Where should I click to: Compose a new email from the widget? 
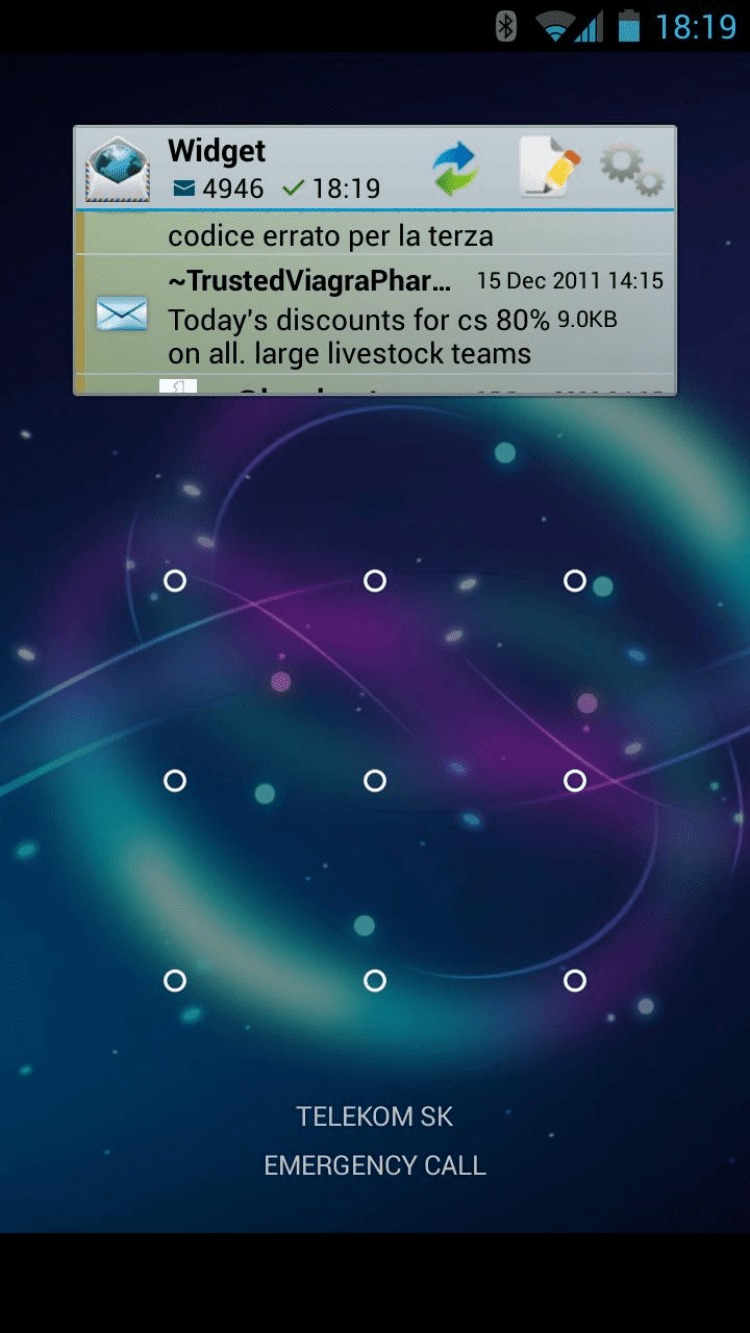click(550, 167)
